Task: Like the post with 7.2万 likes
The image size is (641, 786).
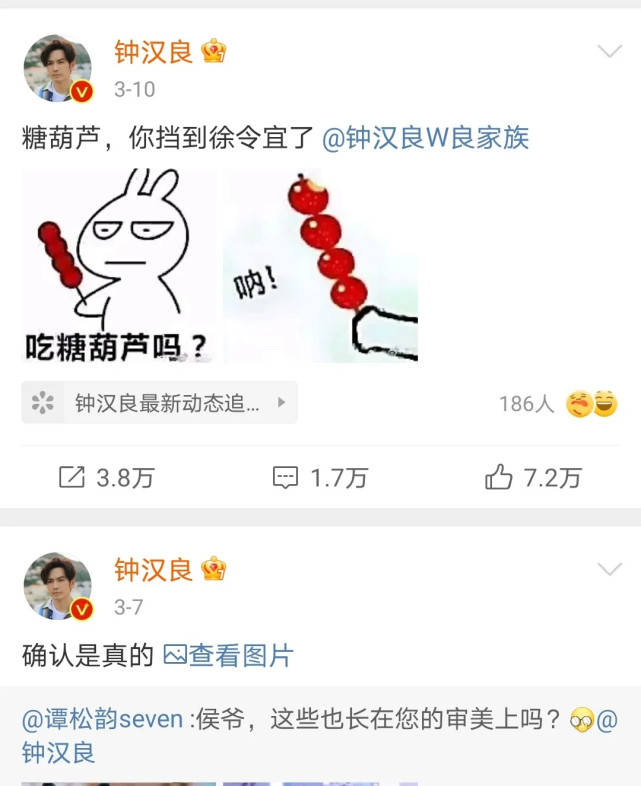Action: coord(533,478)
